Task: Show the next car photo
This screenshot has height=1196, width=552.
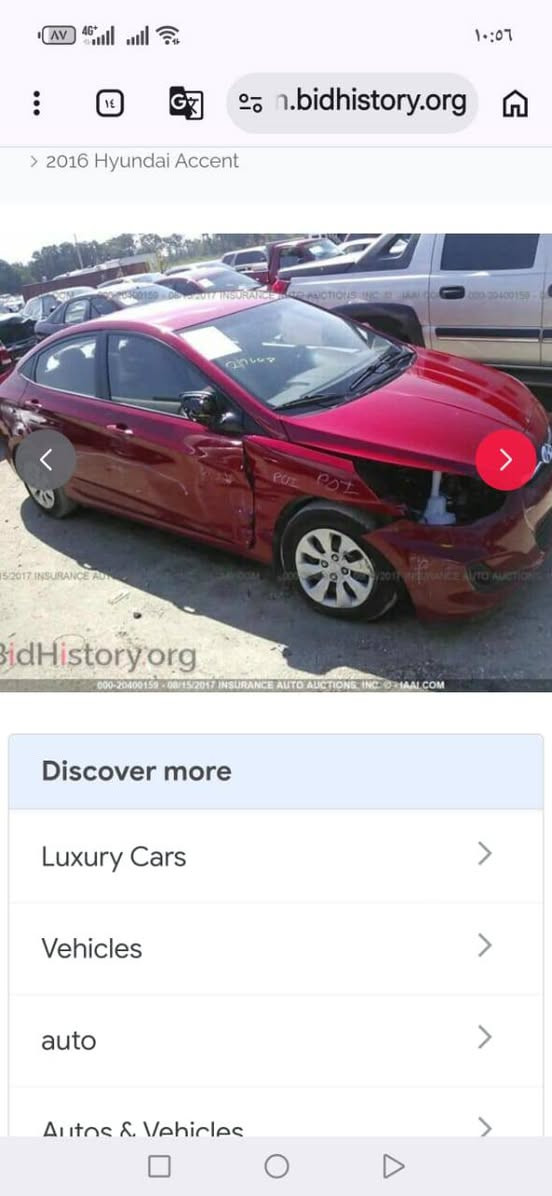Action: 506,460
